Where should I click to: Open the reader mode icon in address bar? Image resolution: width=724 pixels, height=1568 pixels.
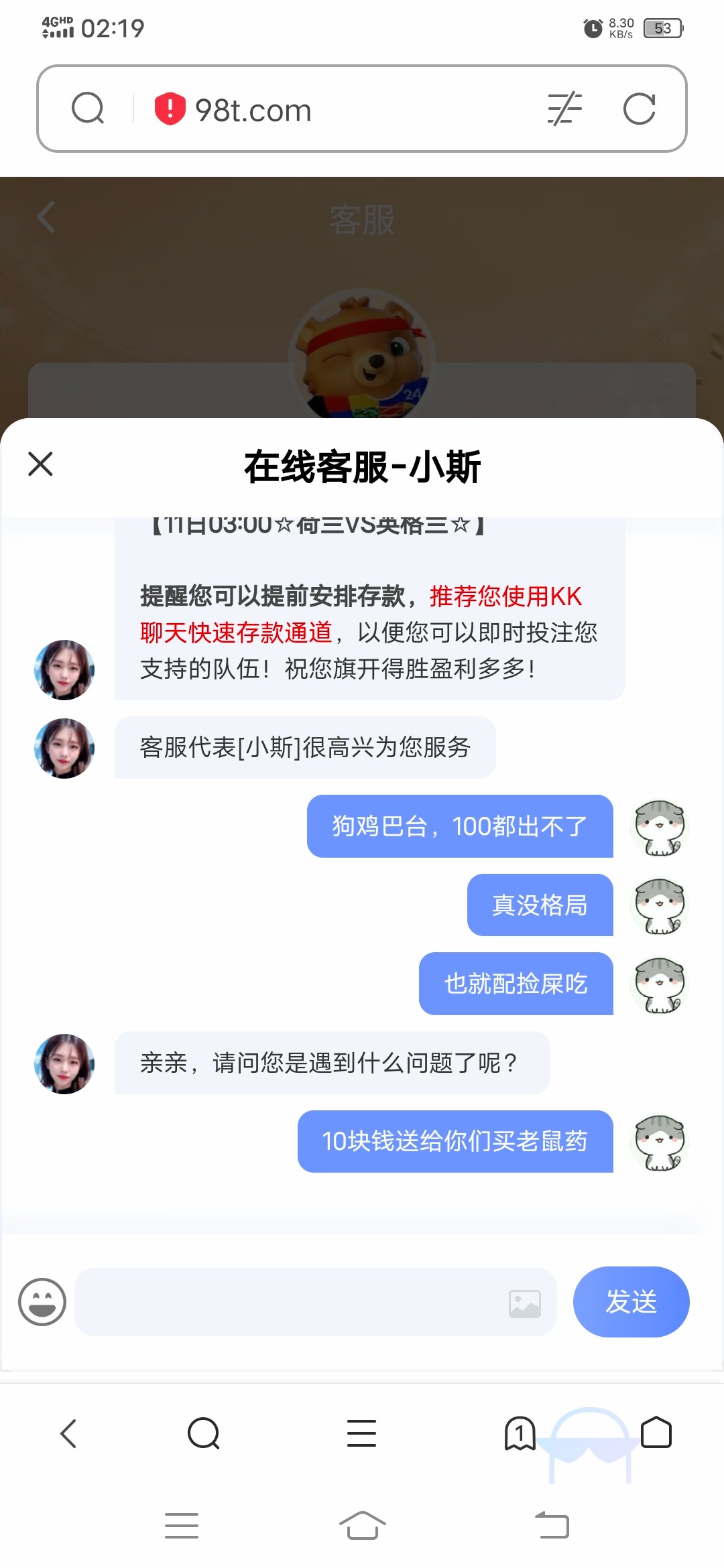[564, 109]
